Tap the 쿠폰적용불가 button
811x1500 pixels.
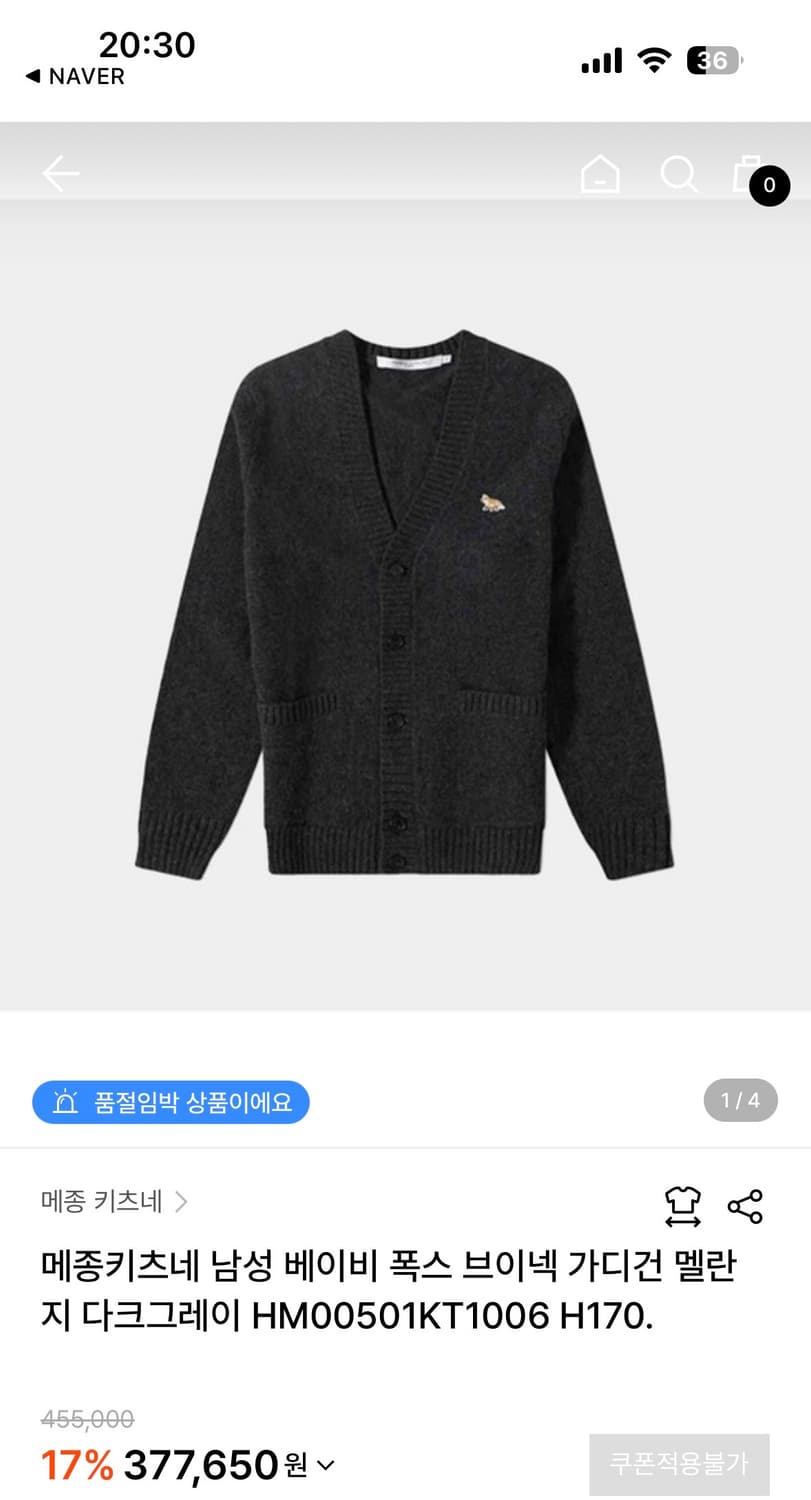point(679,1464)
